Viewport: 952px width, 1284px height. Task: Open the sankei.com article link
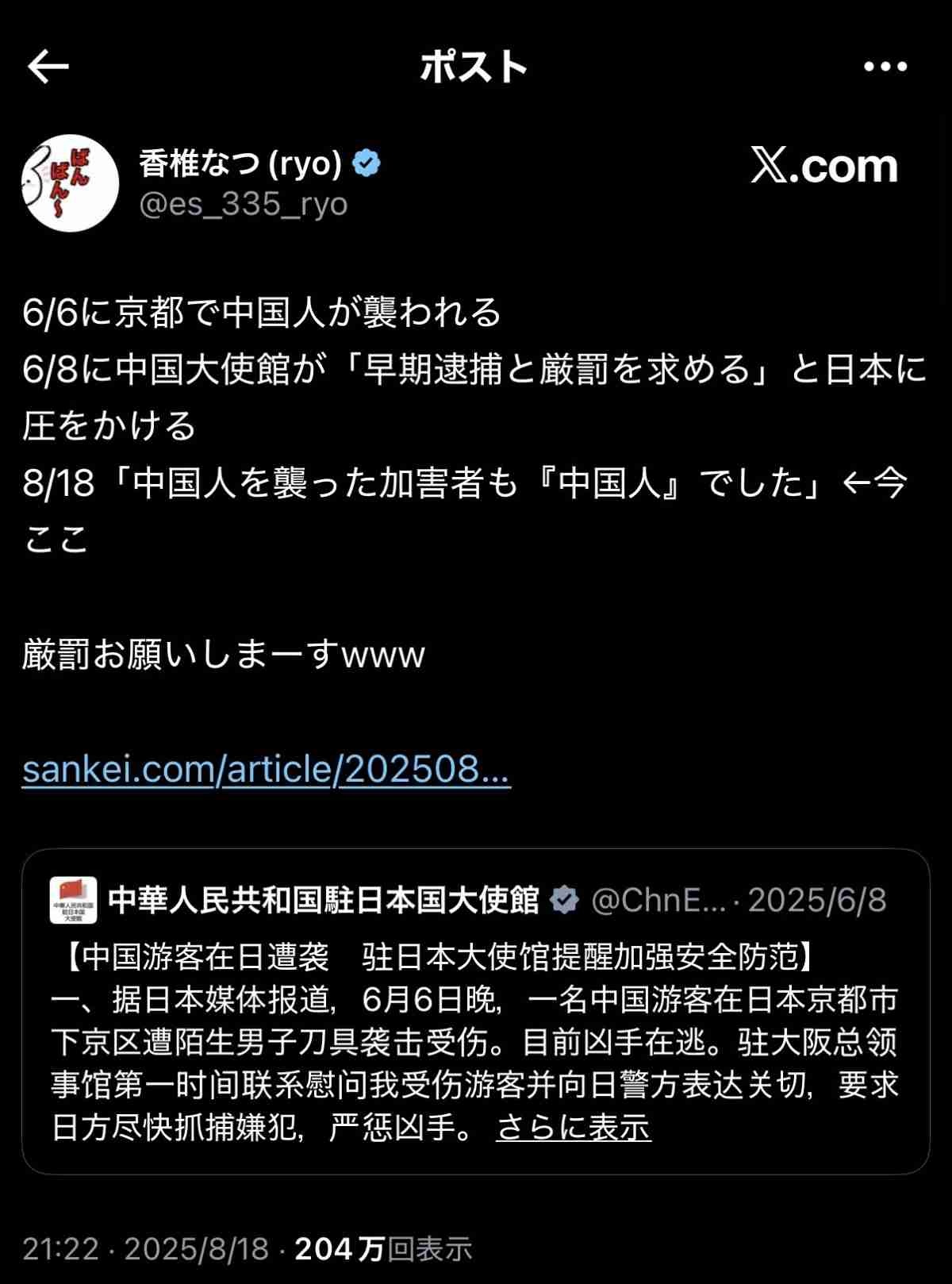(266, 769)
